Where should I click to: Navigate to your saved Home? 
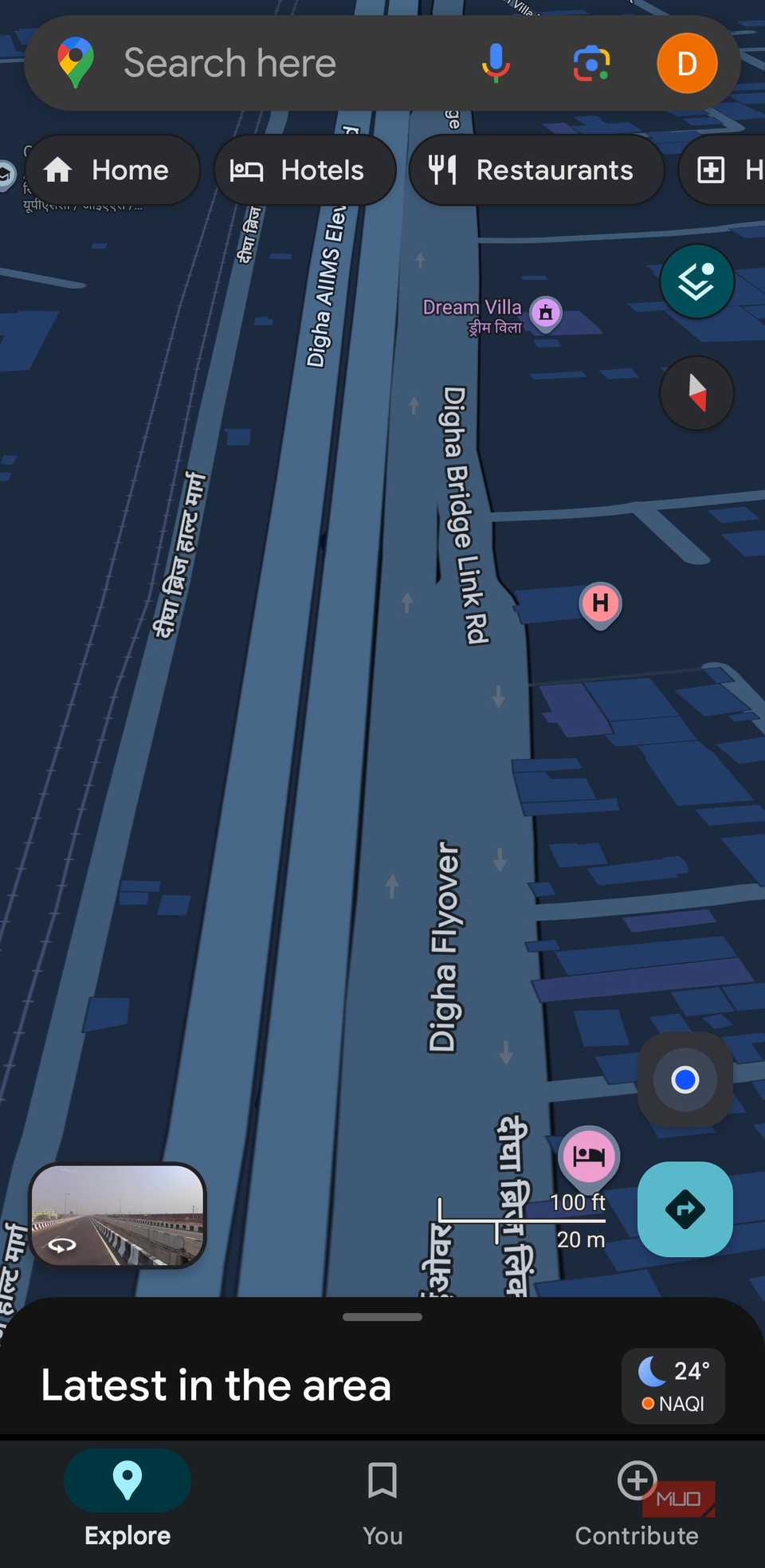(x=112, y=170)
